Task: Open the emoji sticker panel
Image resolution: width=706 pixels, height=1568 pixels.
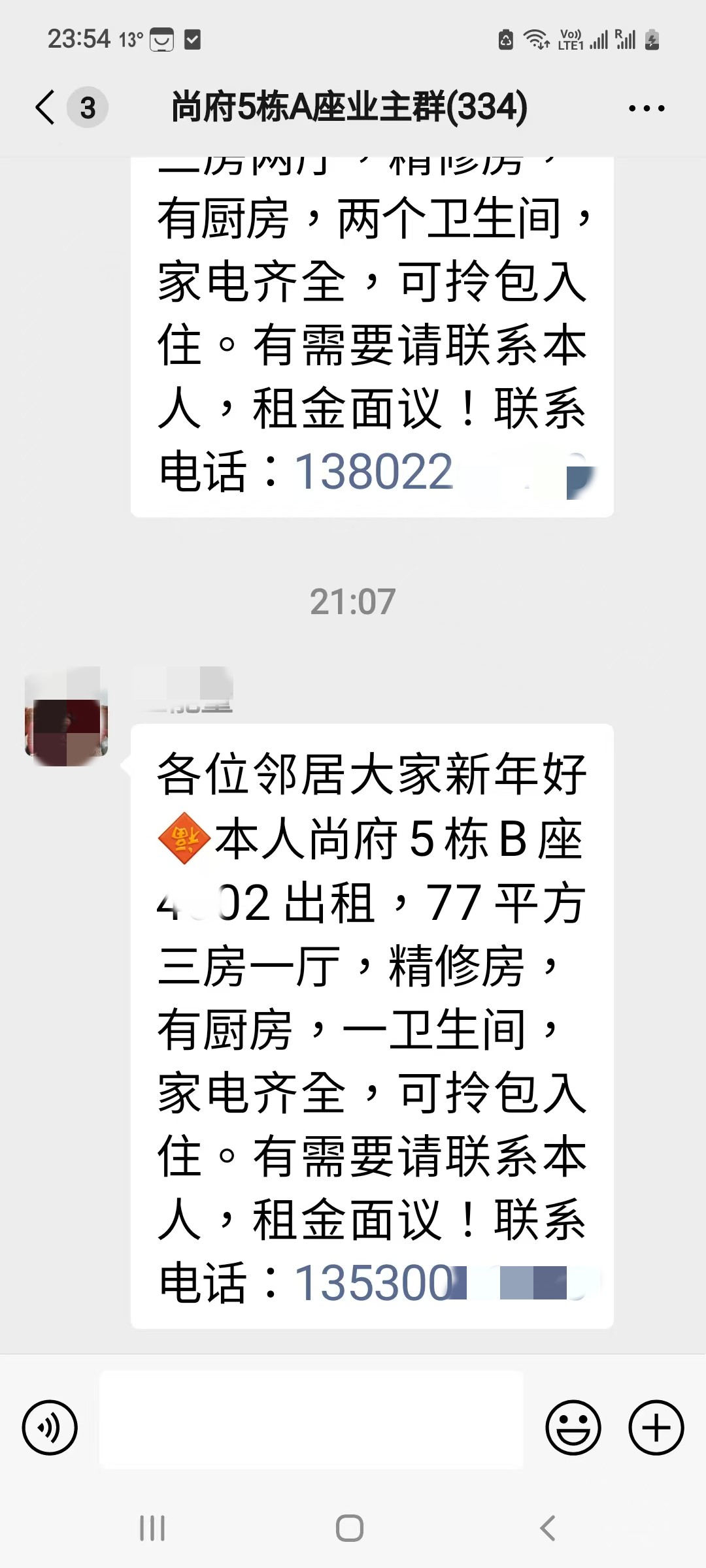Action: coord(573,1428)
